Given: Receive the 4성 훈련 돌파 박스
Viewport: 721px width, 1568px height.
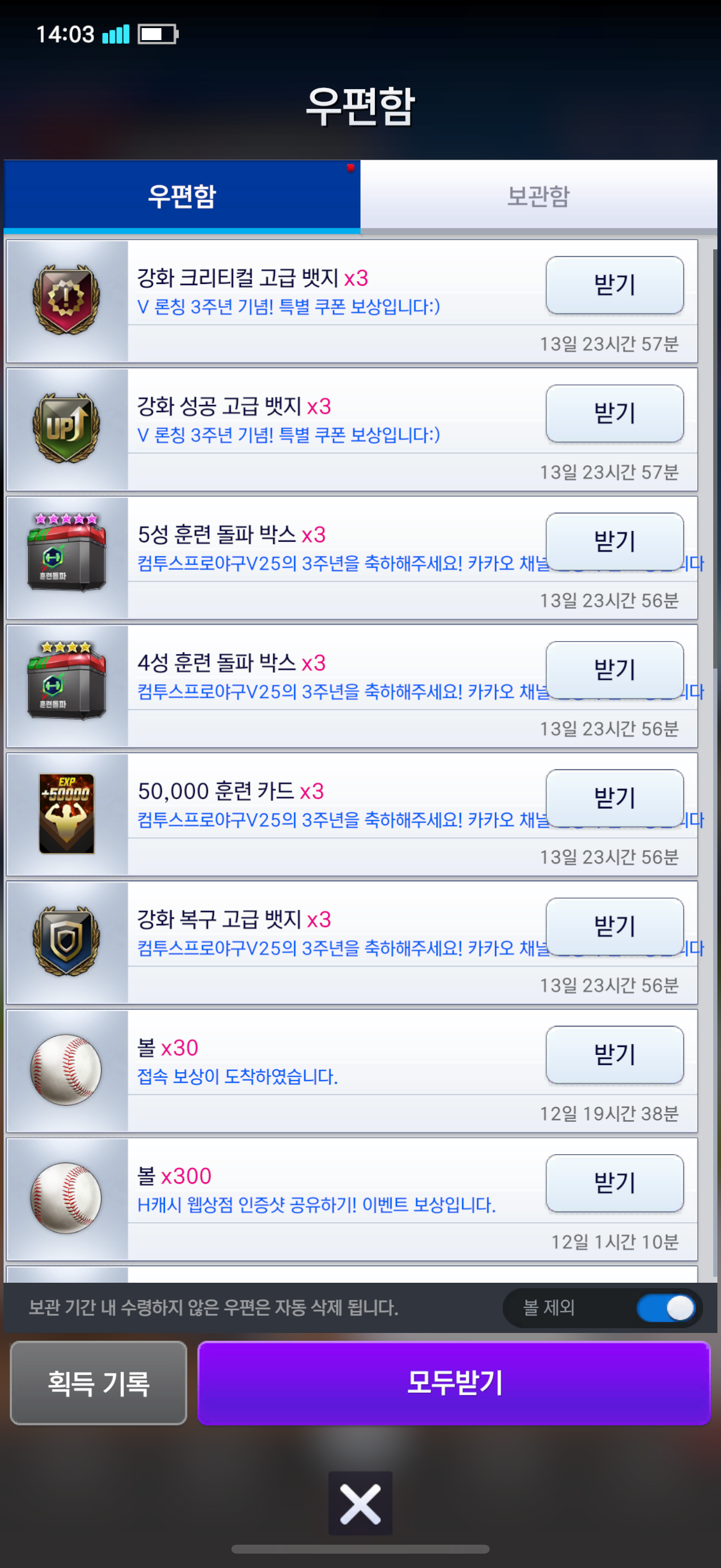Looking at the screenshot, I should 614,670.
